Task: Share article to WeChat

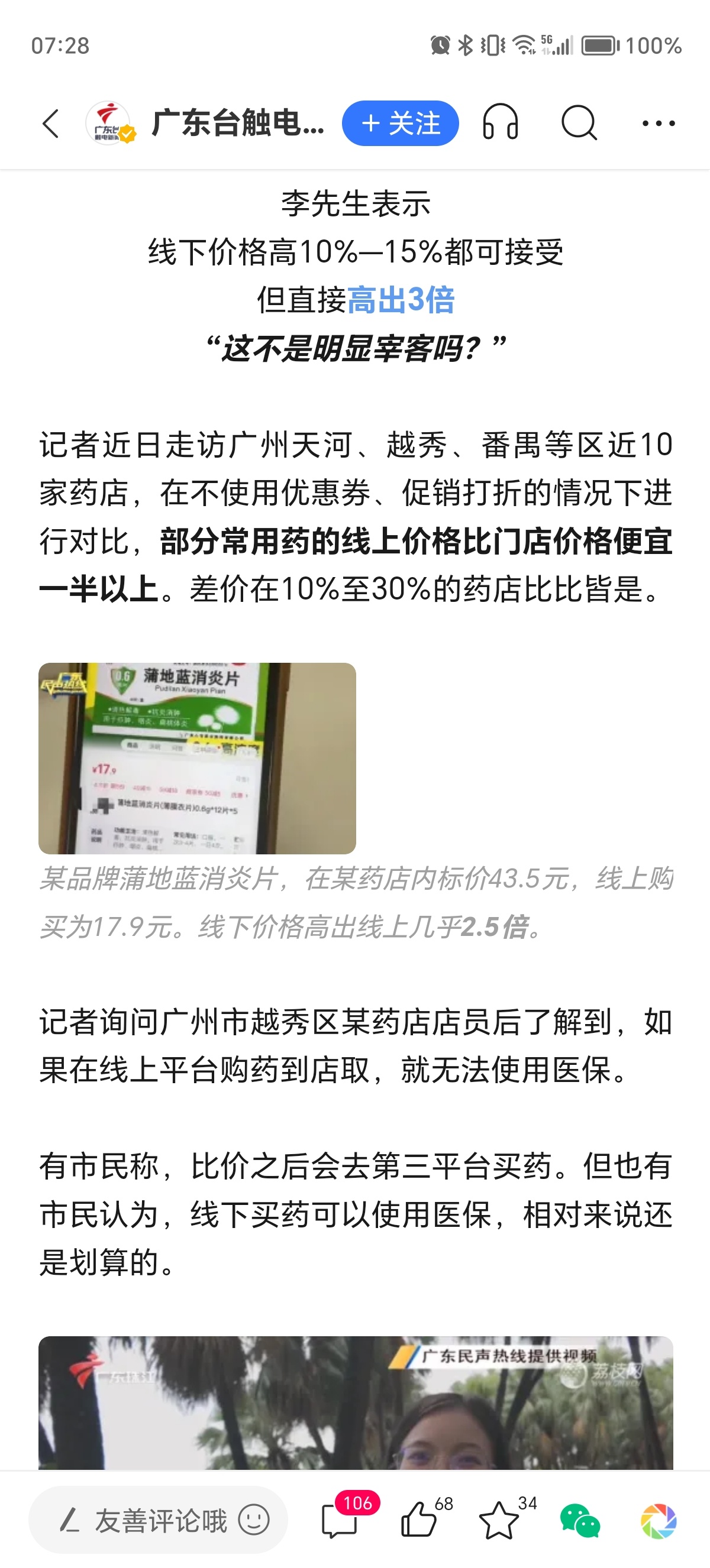Action: [579, 1520]
